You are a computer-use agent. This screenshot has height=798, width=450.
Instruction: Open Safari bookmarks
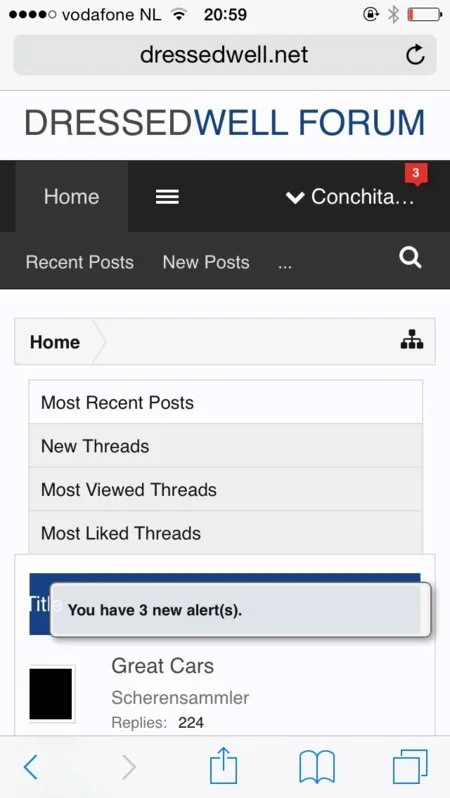tap(317, 766)
